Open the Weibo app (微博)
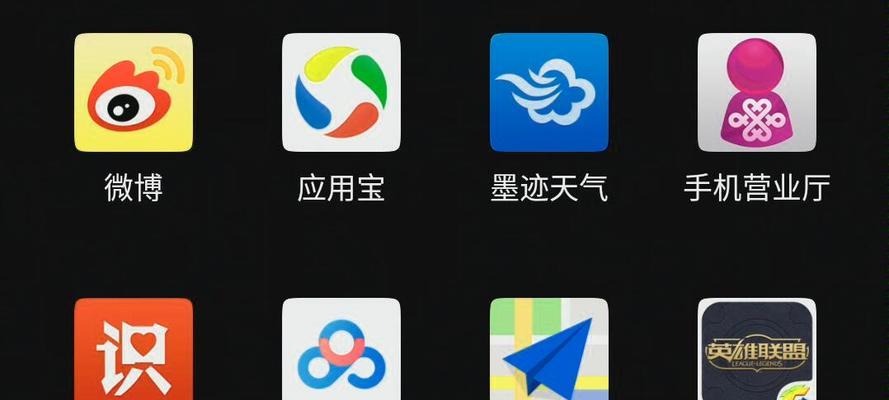 (x=133, y=93)
